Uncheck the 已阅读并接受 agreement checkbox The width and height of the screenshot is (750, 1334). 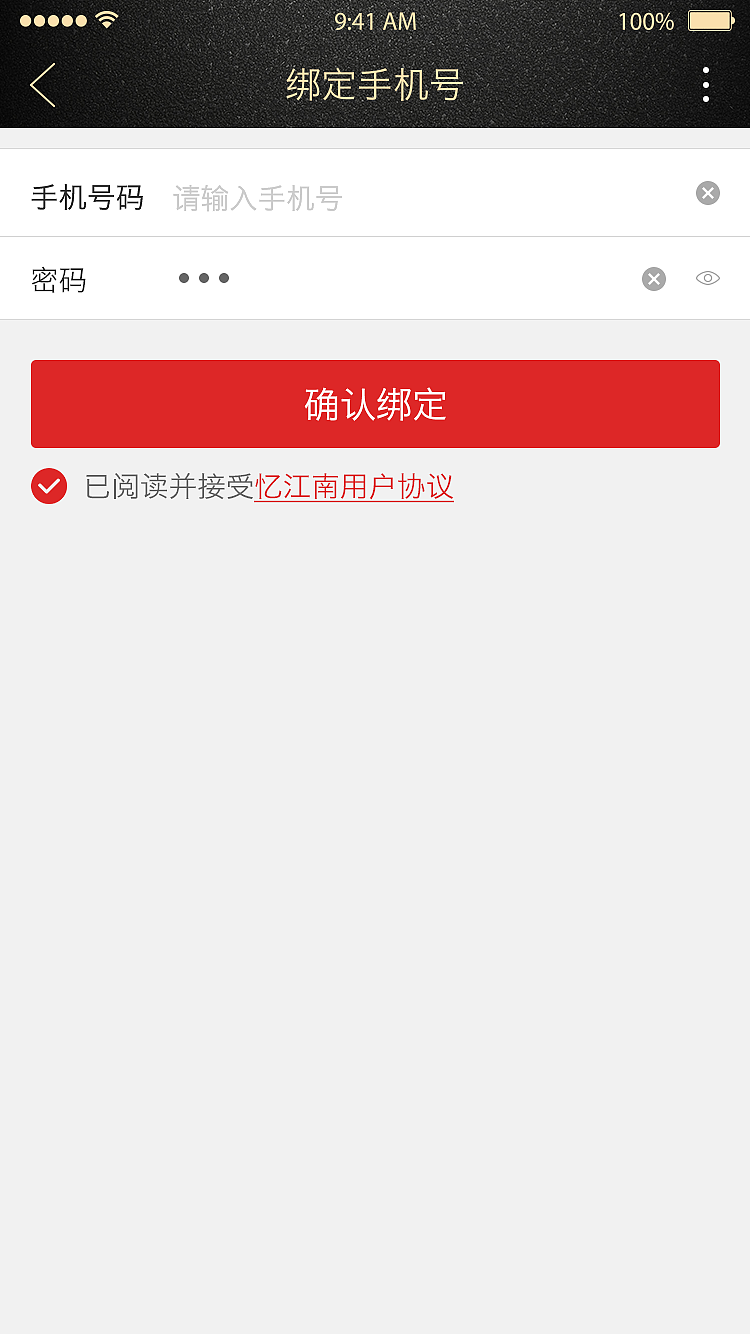click(x=49, y=486)
